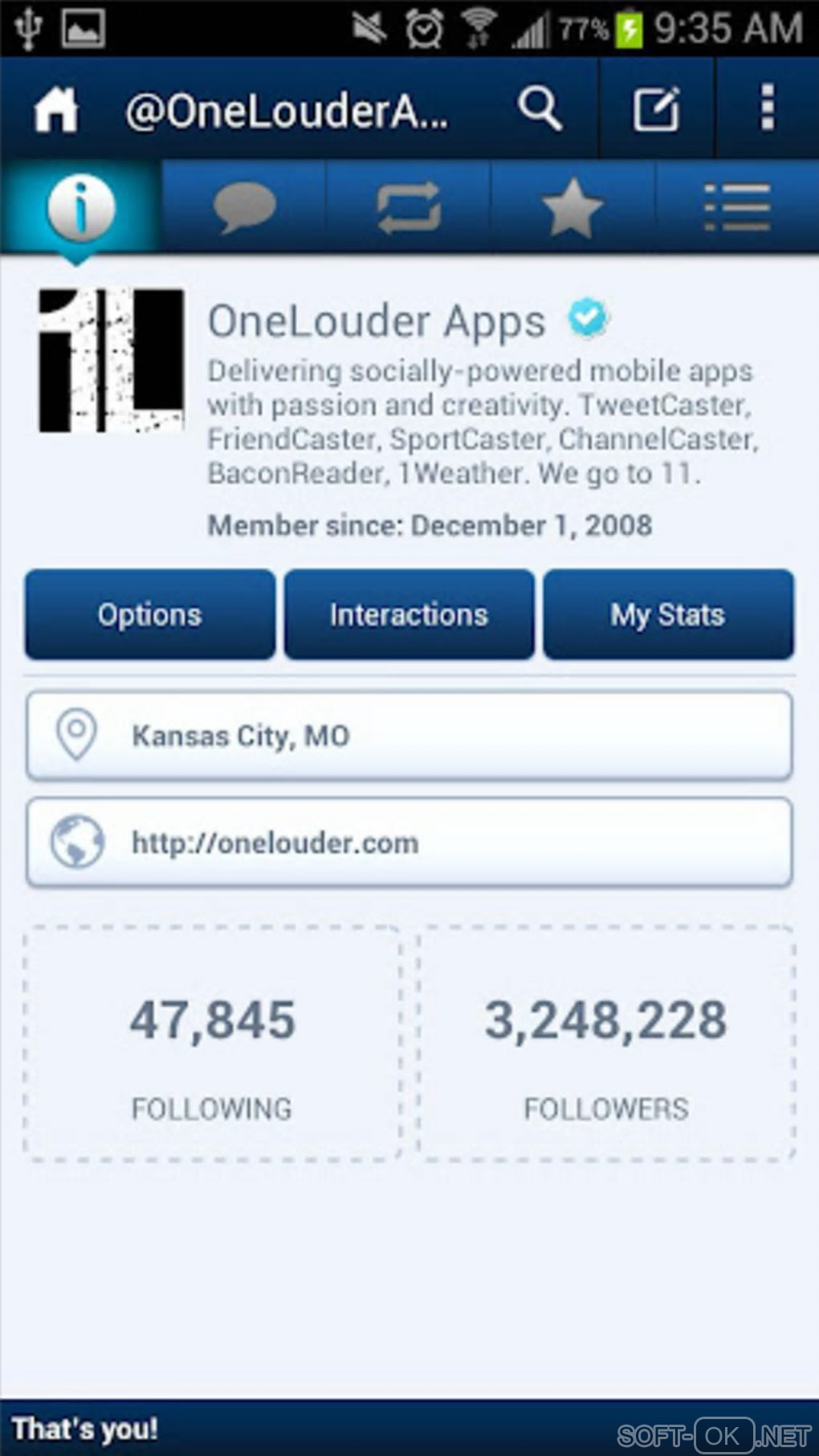Switch to the retweets tab
Screen dimensions: 819x1456
[409, 208]
